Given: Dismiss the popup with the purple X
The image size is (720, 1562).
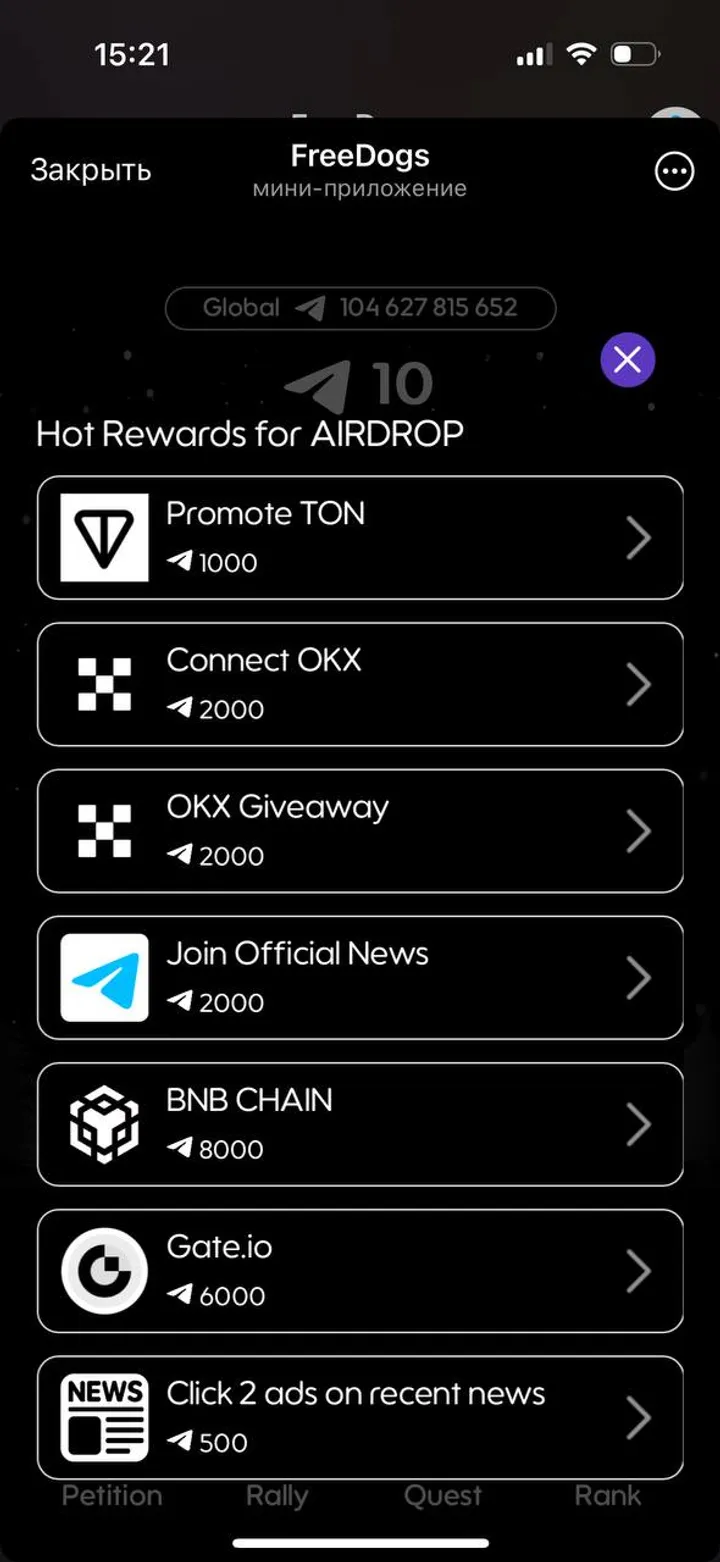Looking at the screenshot, I should coord(627,359).
